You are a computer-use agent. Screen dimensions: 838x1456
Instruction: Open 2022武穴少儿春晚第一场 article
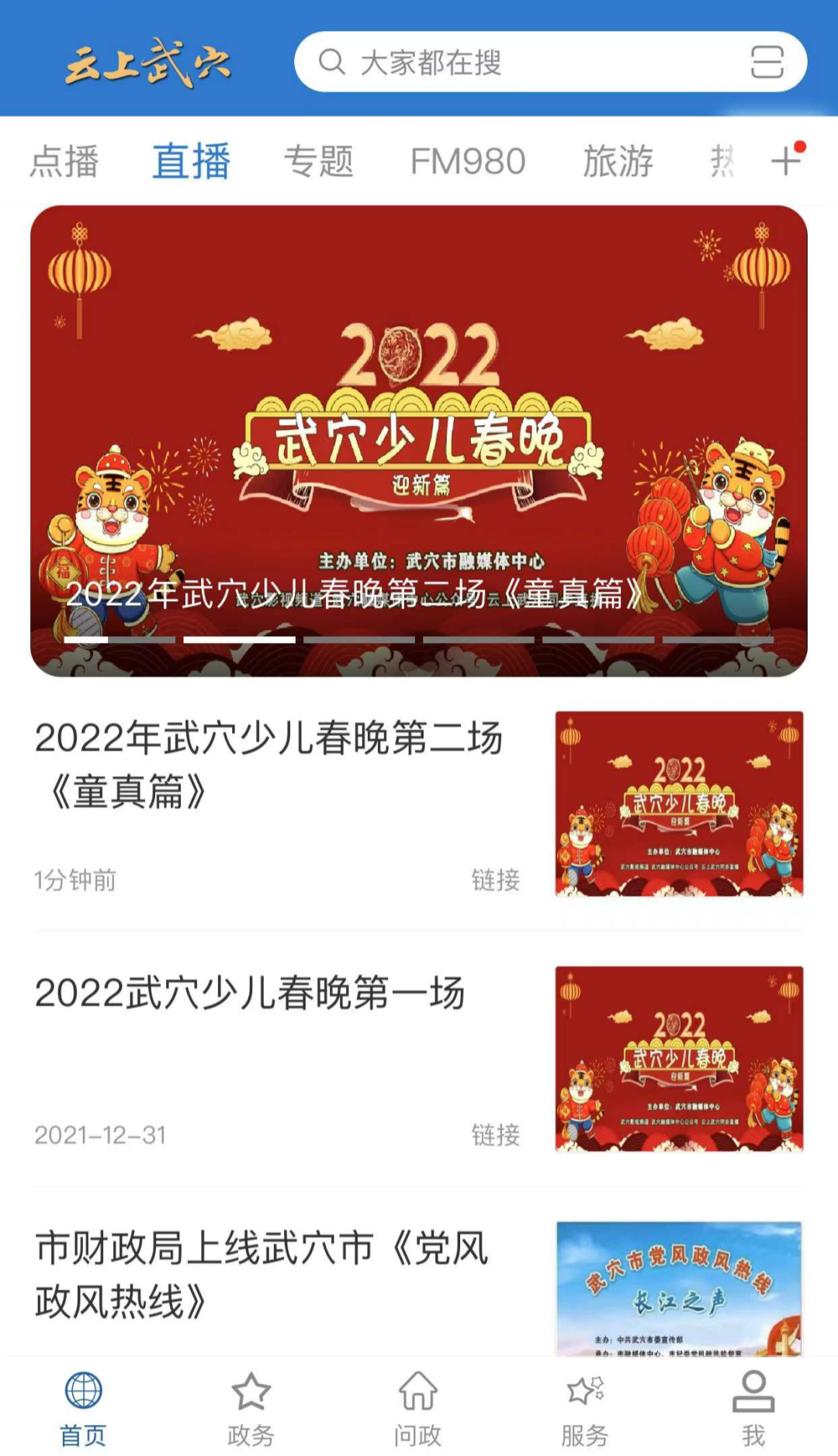pos(250,994)
